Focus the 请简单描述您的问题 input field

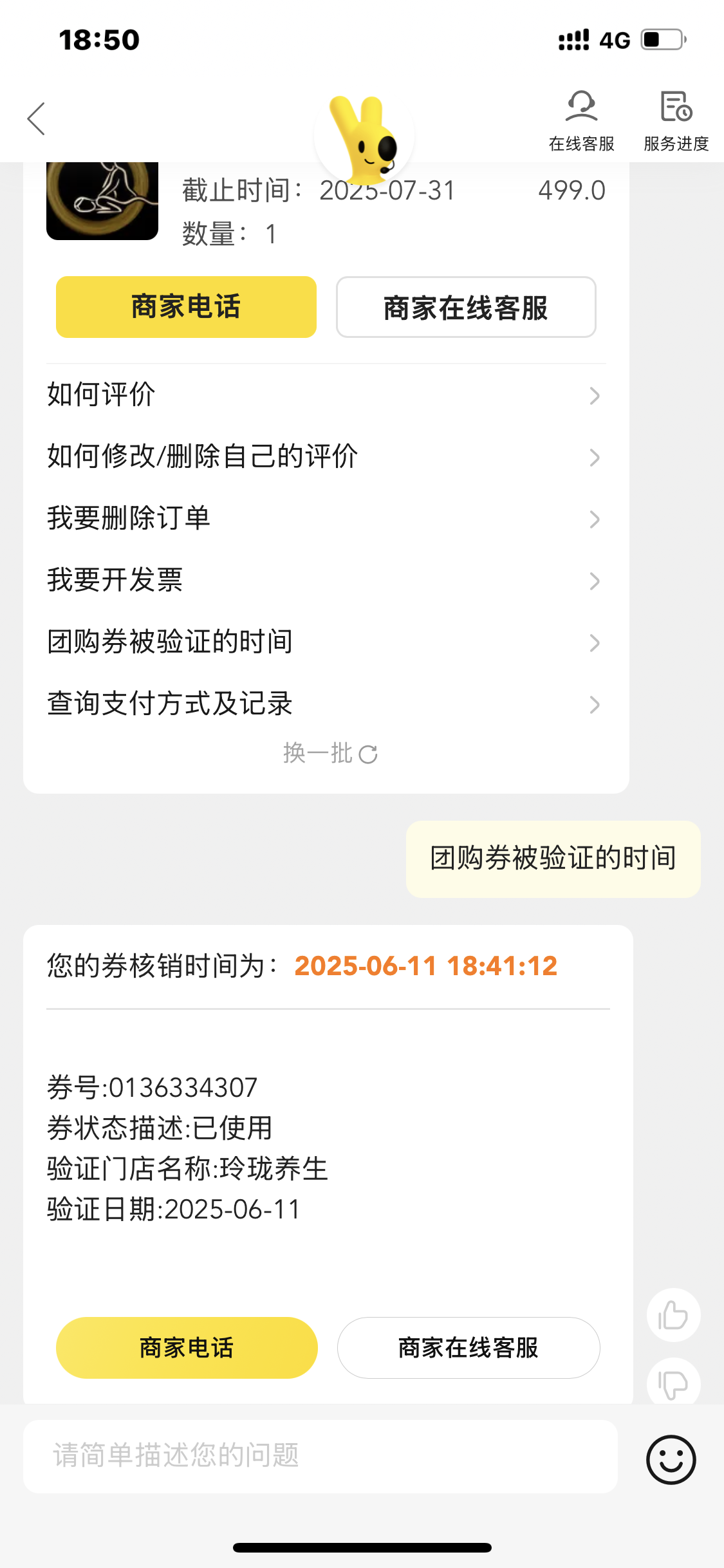(320, 1456)
